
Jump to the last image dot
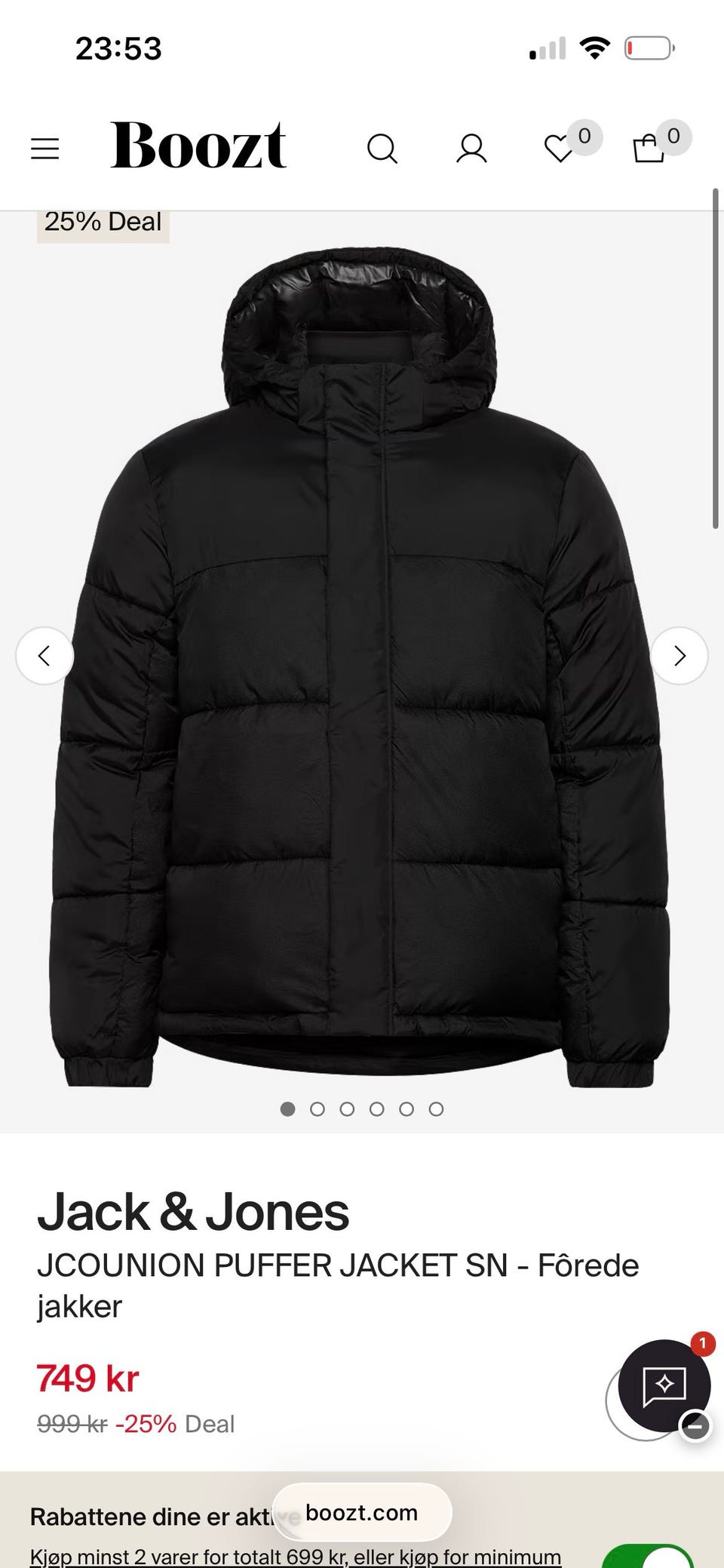click(436, 1108)
